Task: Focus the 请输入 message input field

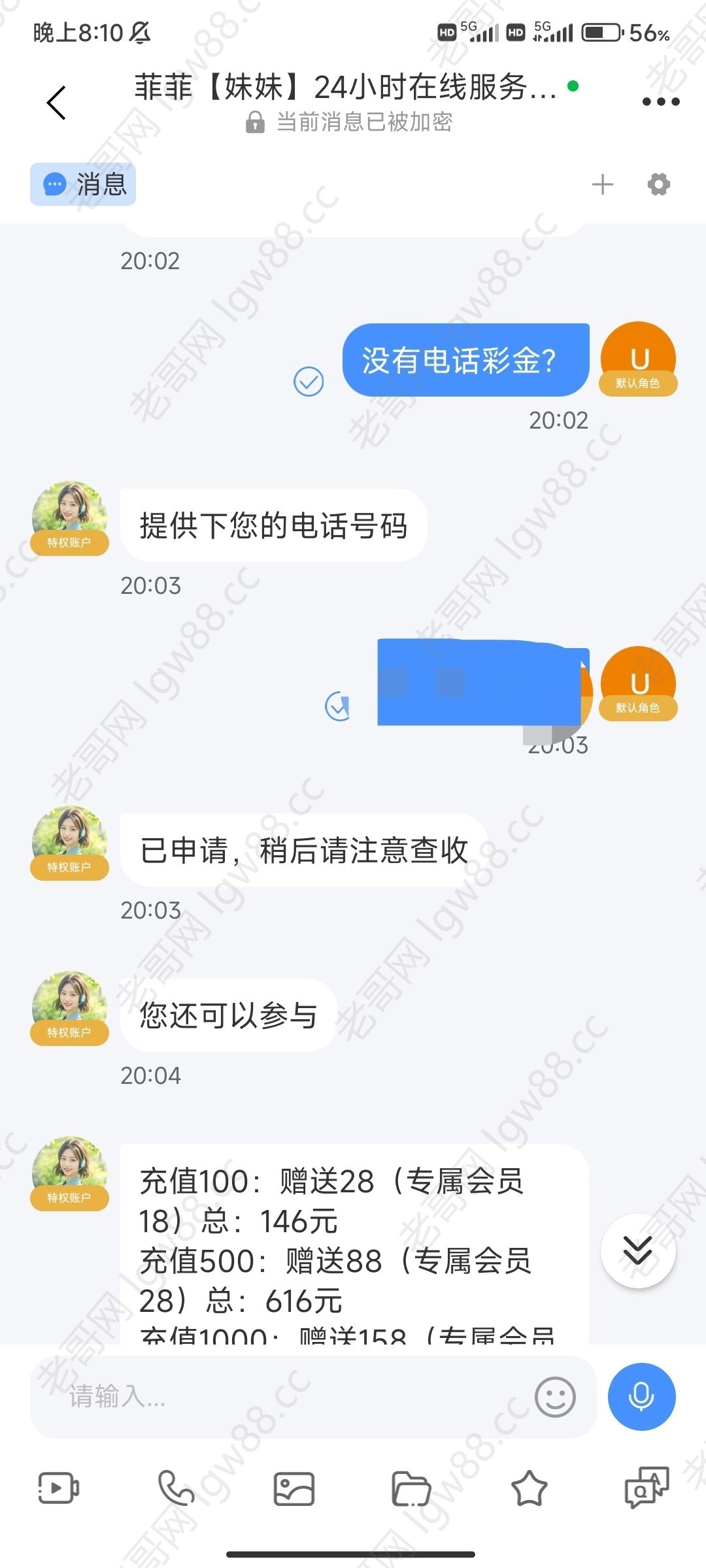Action: 281,1397
